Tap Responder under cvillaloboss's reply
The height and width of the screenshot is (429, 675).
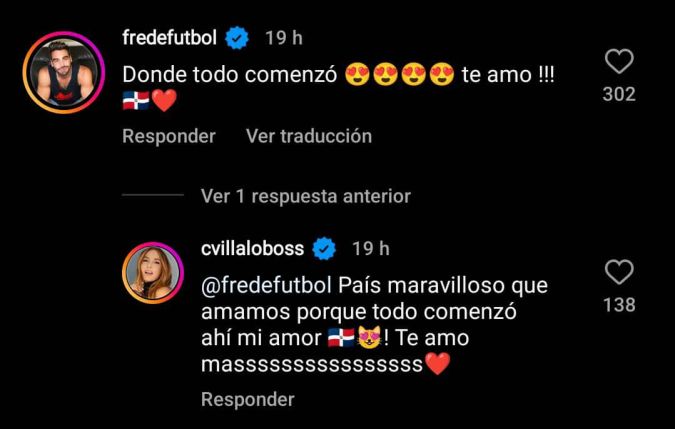tap(248, 399)
